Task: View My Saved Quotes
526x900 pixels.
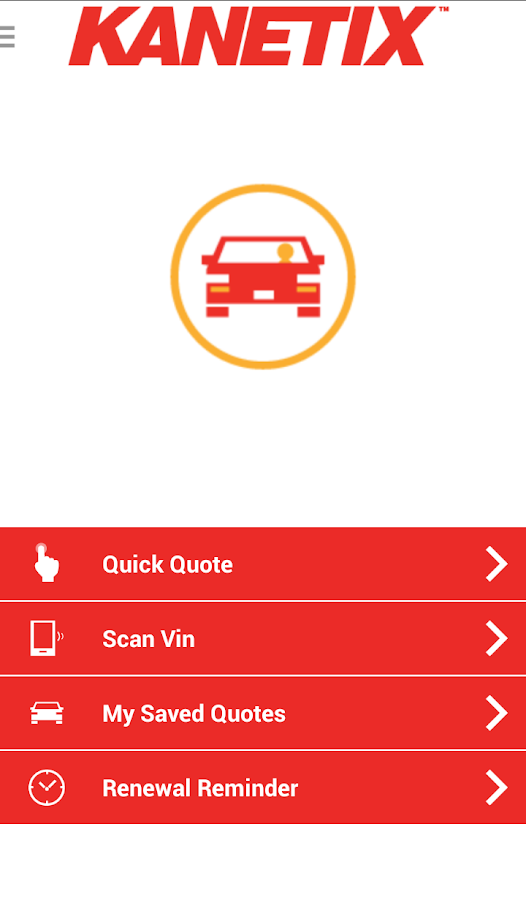Action: coord(263,713)
